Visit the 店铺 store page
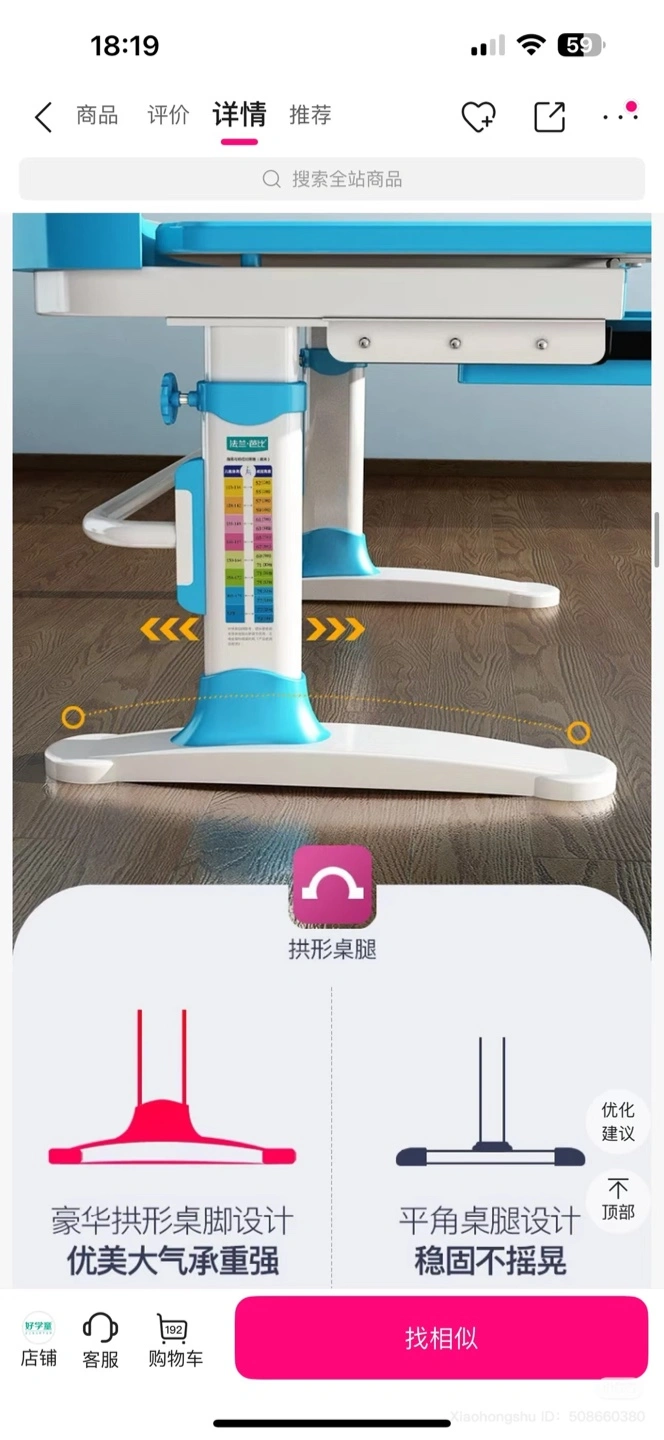The image size is (664, 1440). click(x=39, y=1340)
